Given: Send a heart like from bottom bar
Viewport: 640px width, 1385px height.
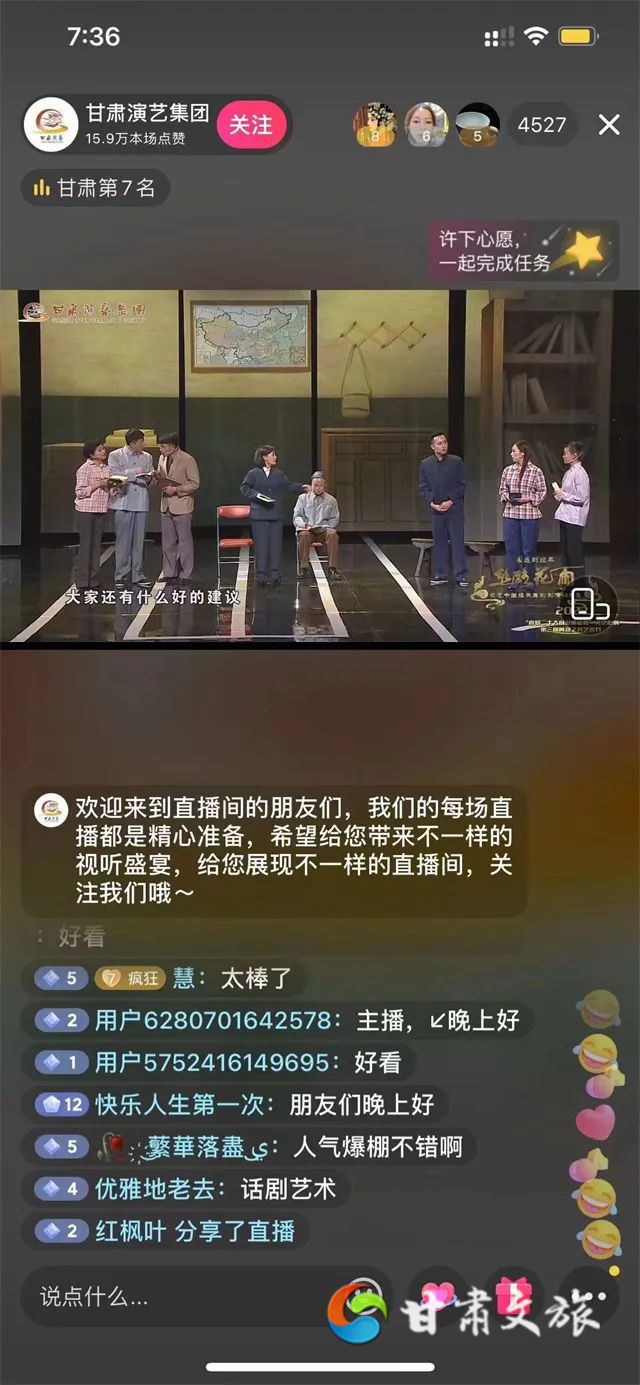Looking at the screenshot, I should coord(438,1295).
